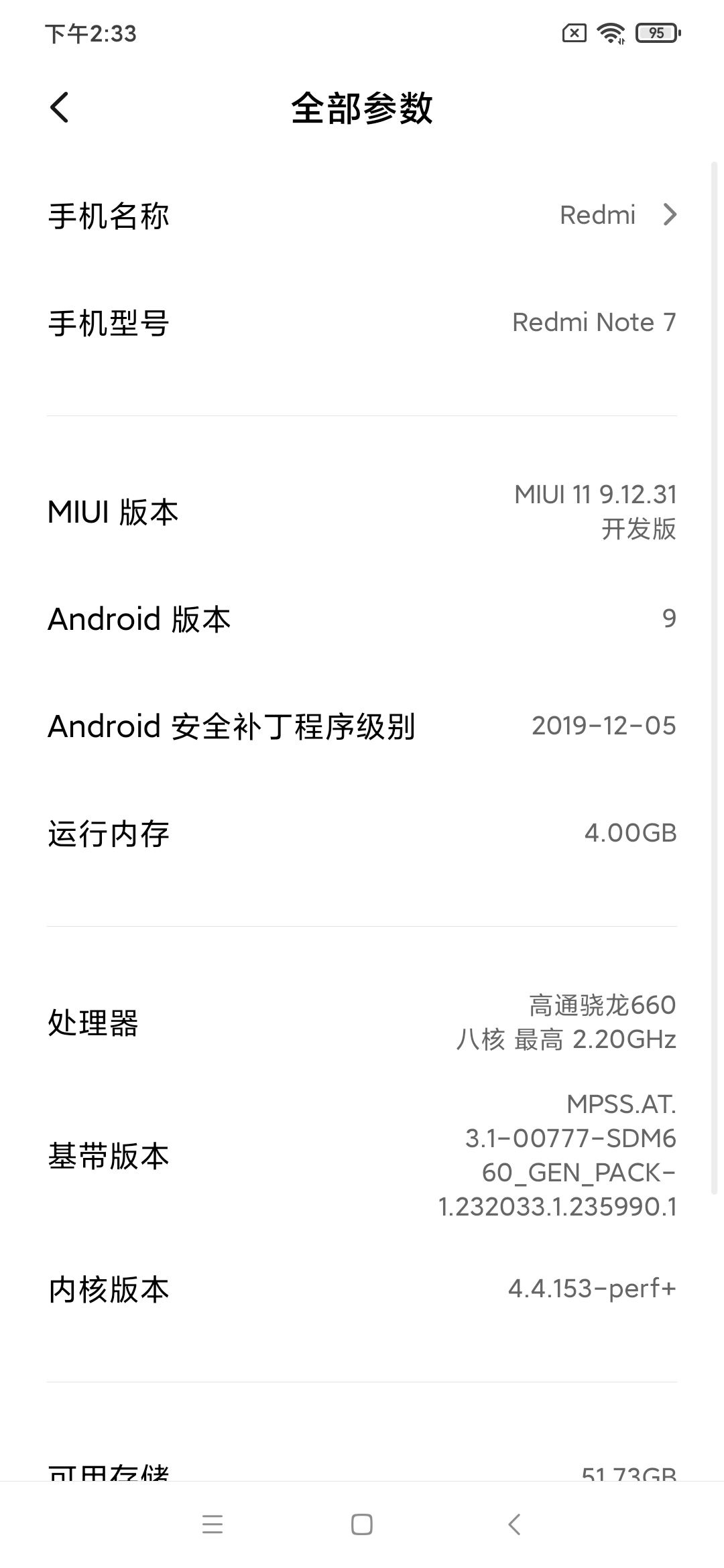Go back using the top-left arrow
The width and height of the screenshot is (724, 1568).
[60, 108]
